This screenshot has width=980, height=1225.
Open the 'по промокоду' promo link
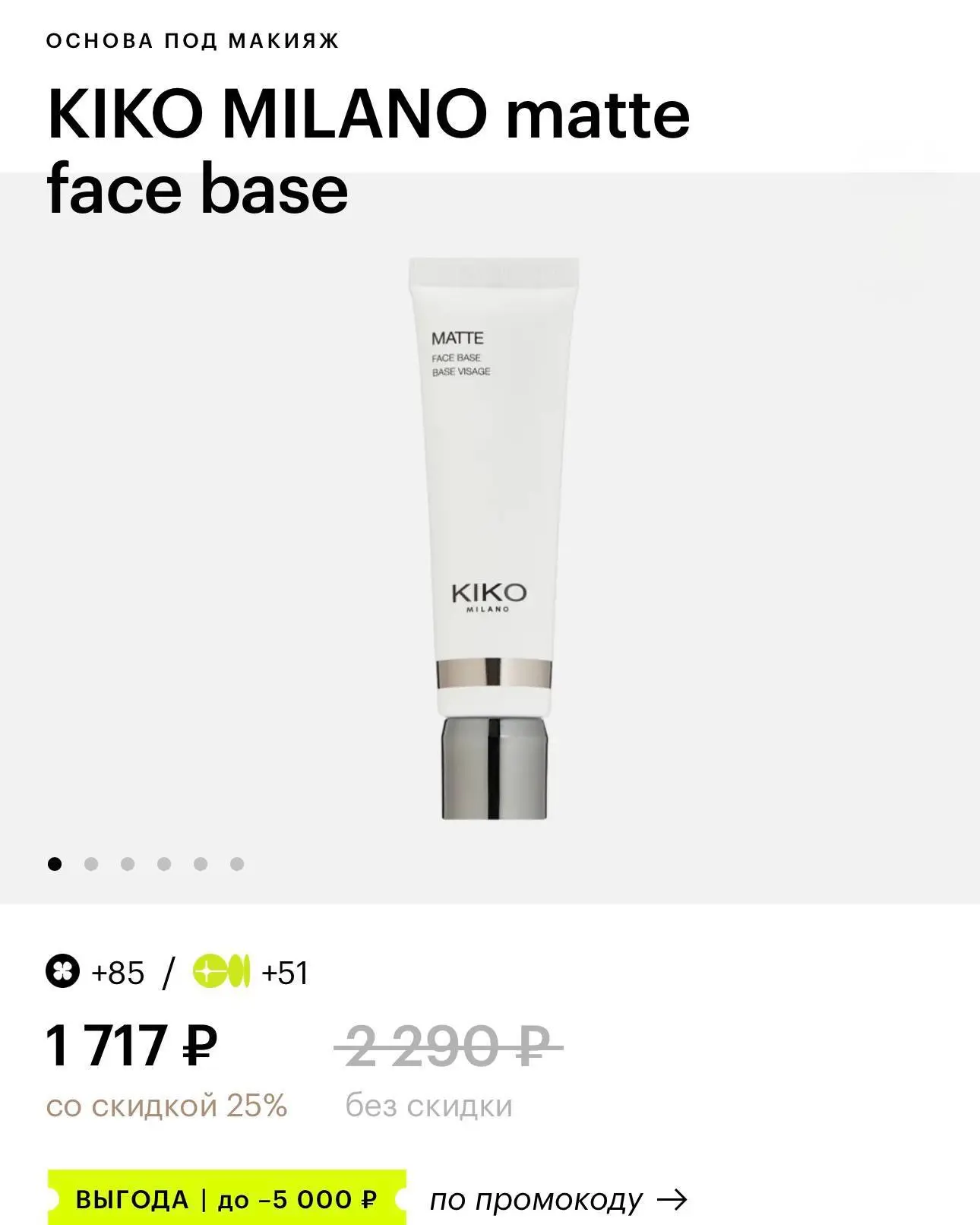click(x=557, y=1200)
